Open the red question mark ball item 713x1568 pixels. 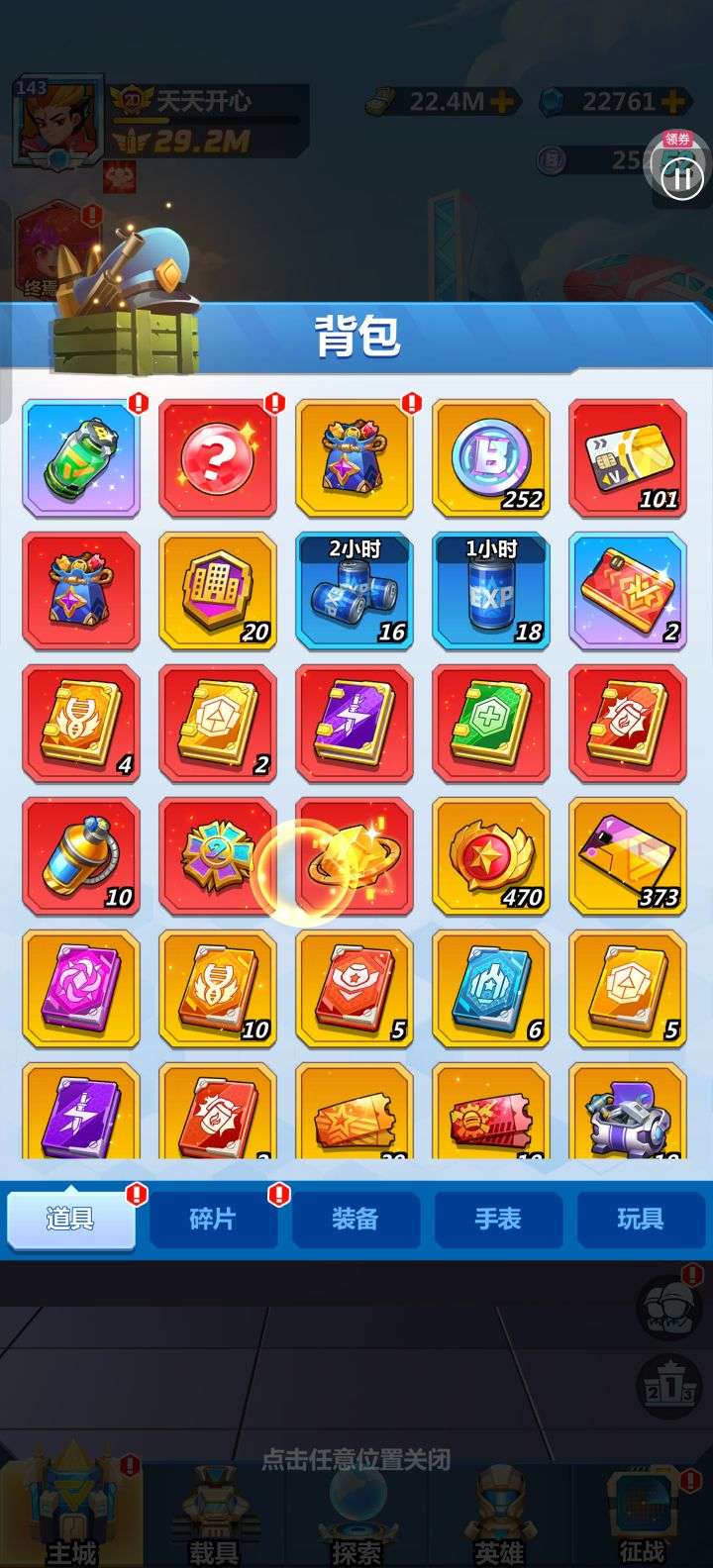[218, 458]
